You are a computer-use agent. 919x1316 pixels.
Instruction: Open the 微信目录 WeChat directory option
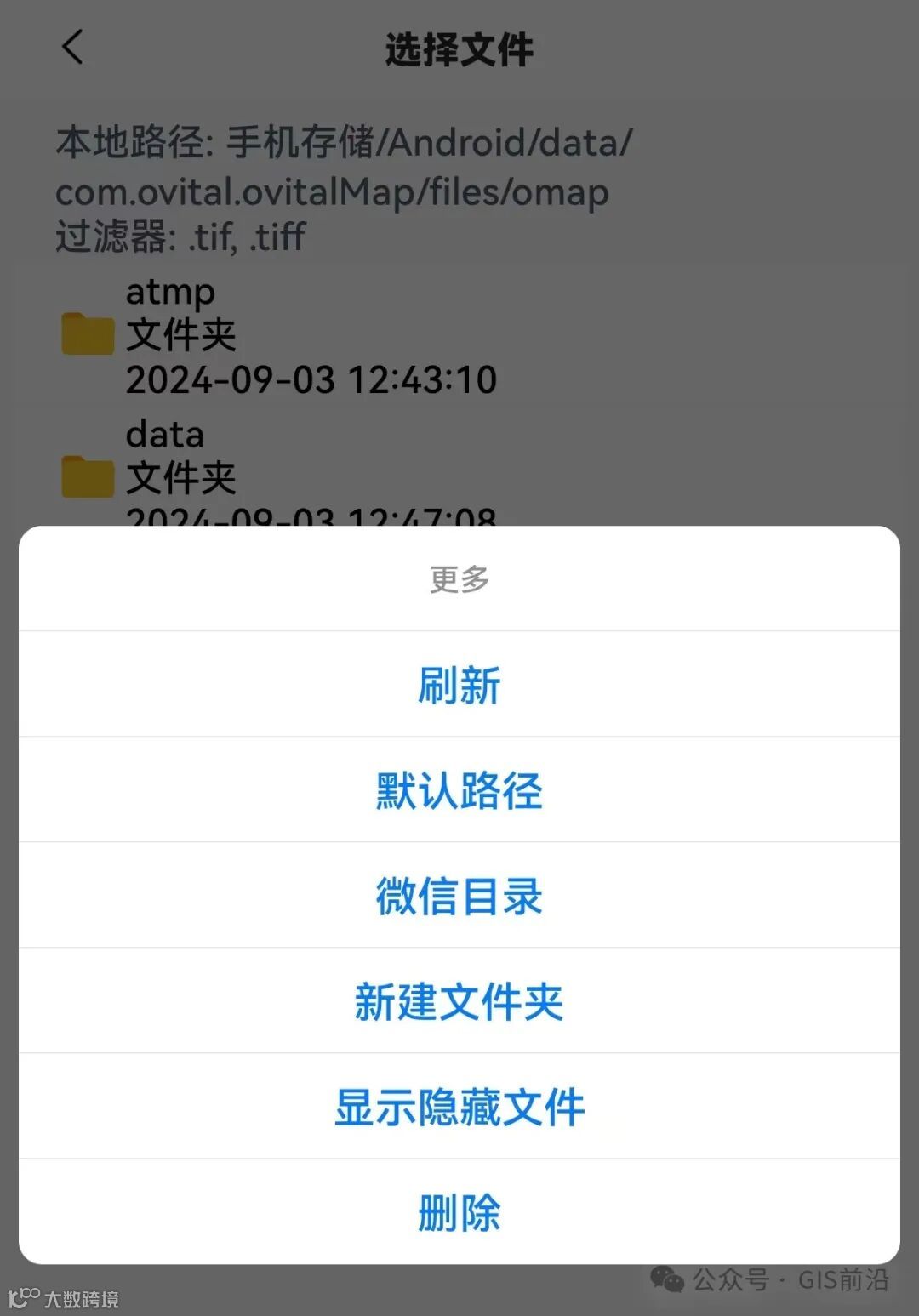tap(459, 896)
